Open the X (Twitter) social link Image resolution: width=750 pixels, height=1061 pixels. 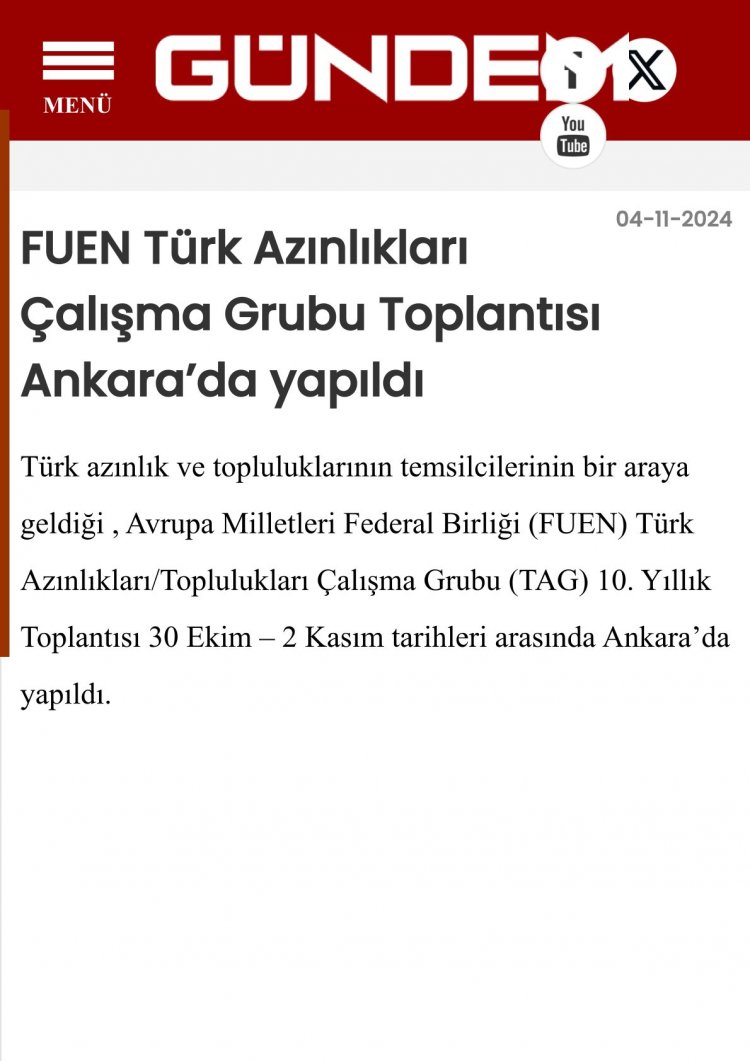tap(645, 70)
